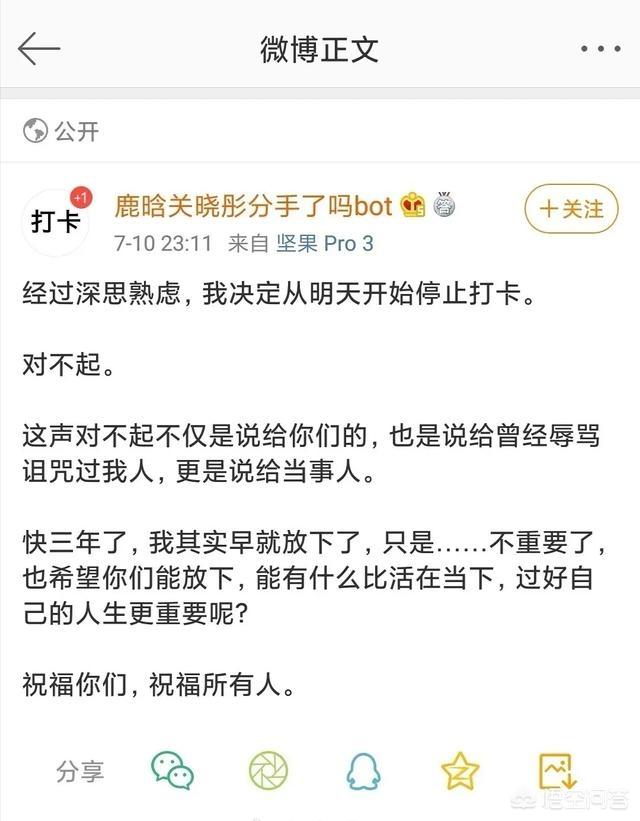
Task: Save the post as an image
Action: point(557,770)
